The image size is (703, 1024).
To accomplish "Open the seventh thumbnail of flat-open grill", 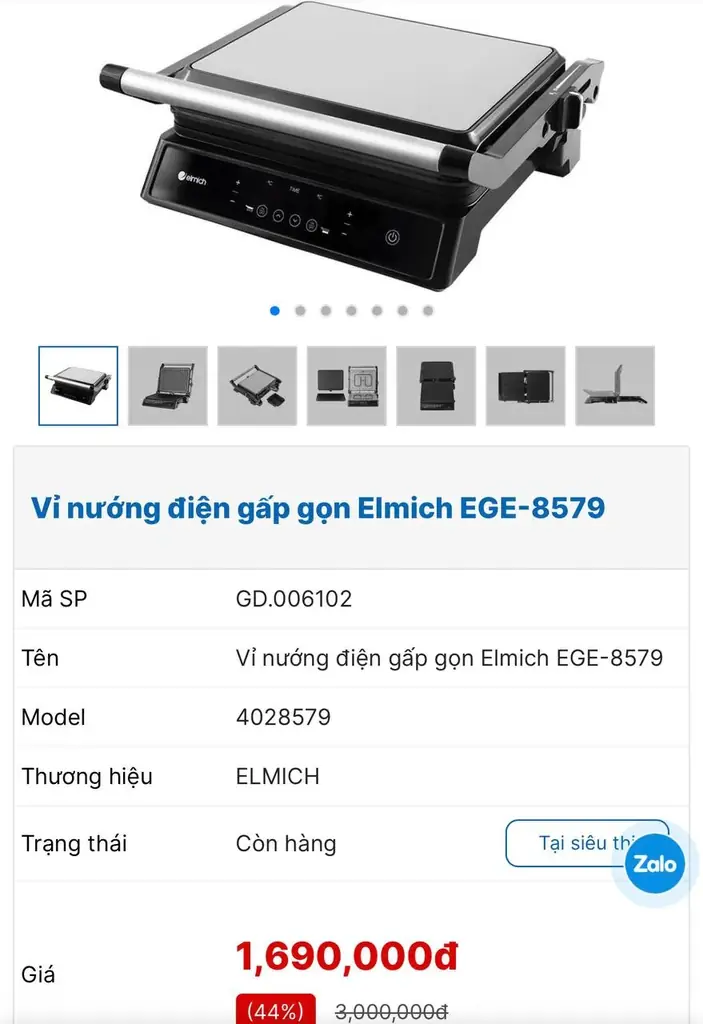I will click(615, 386).
